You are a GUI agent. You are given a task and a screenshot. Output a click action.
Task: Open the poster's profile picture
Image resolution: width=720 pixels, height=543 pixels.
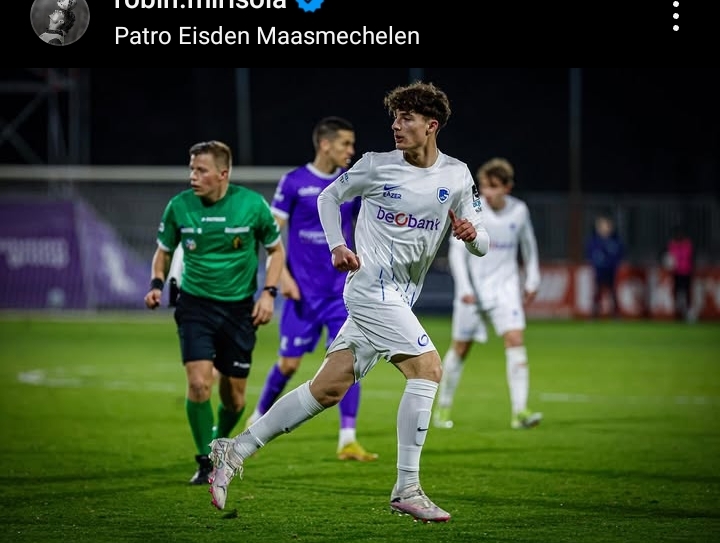[x=60, y=20]
